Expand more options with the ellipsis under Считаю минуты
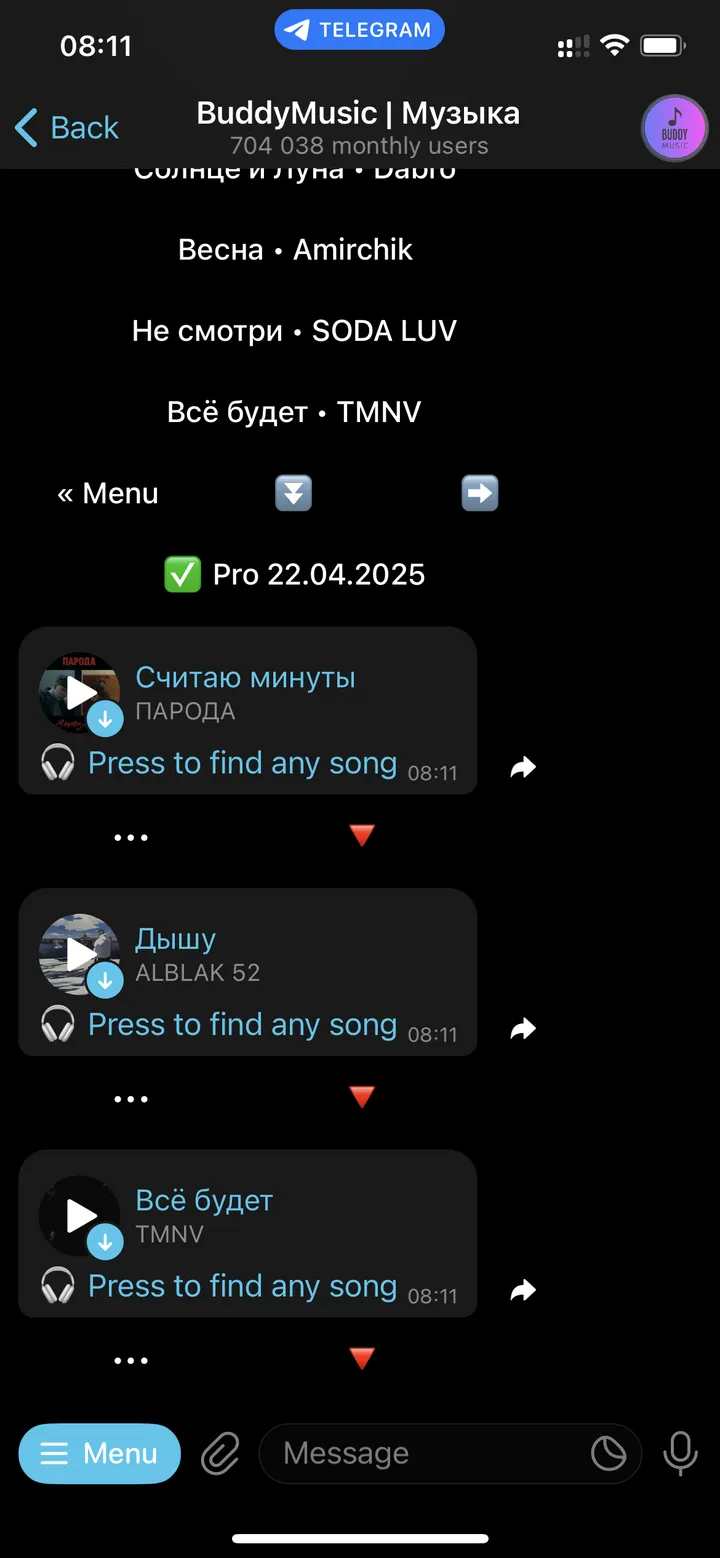The image size is (720, 1558). 131,837
